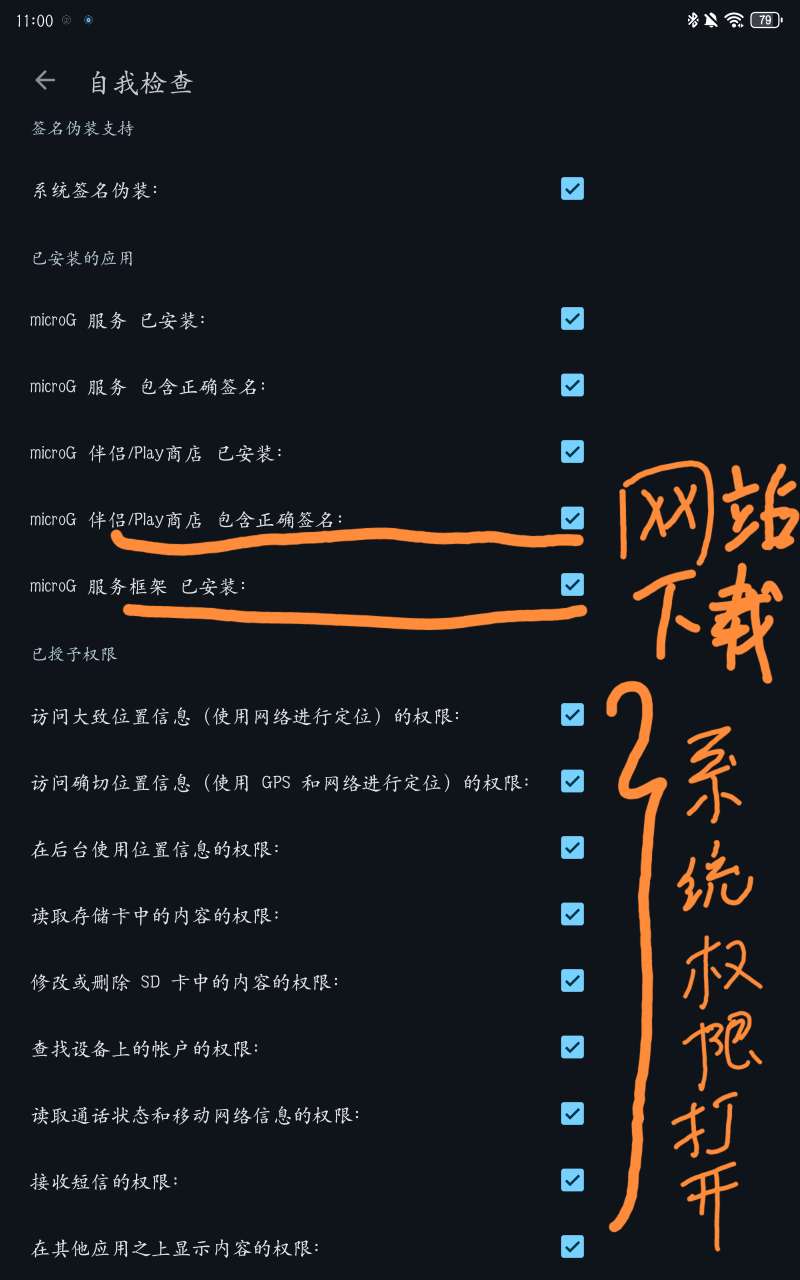Tap microG 服务框架 已安装 checkbox
The width and height of the screenshot is (800, 1280).
[572, 584]
